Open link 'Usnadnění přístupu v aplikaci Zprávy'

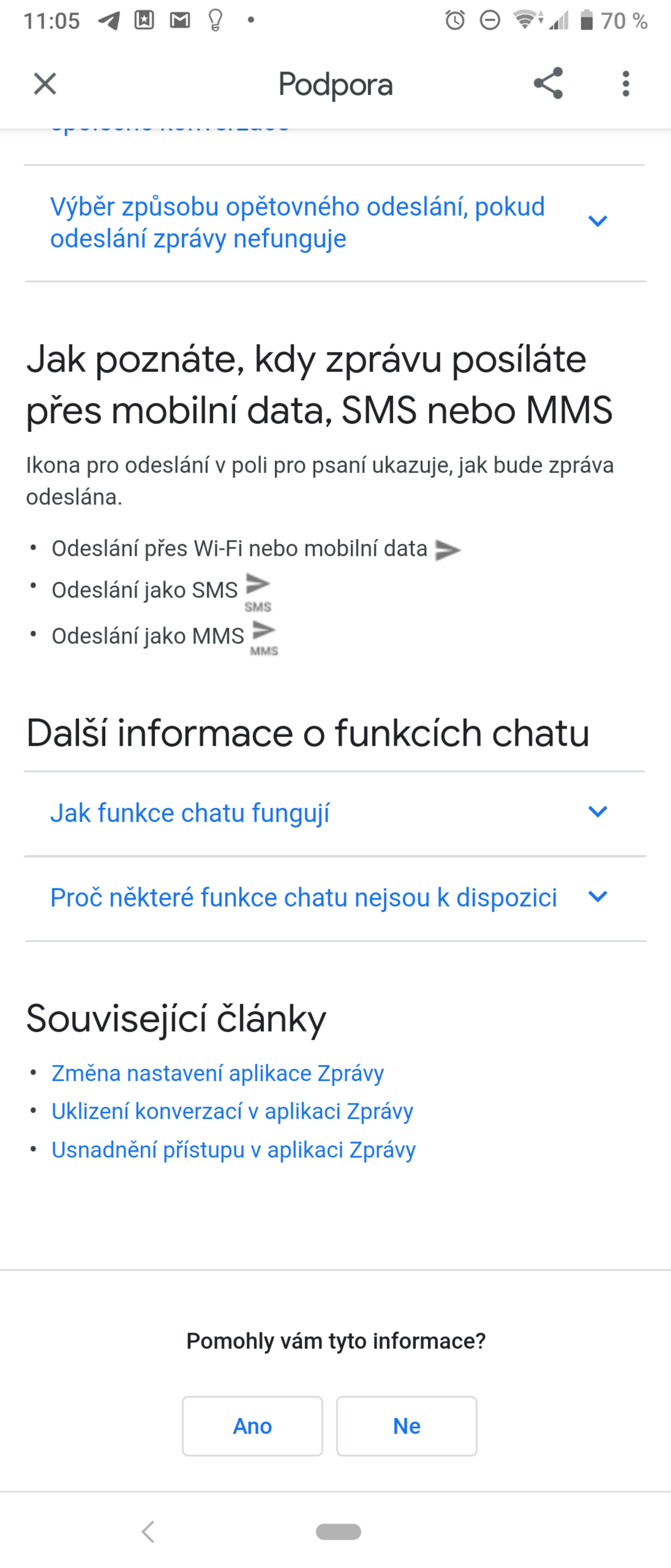pos(233,1150)
